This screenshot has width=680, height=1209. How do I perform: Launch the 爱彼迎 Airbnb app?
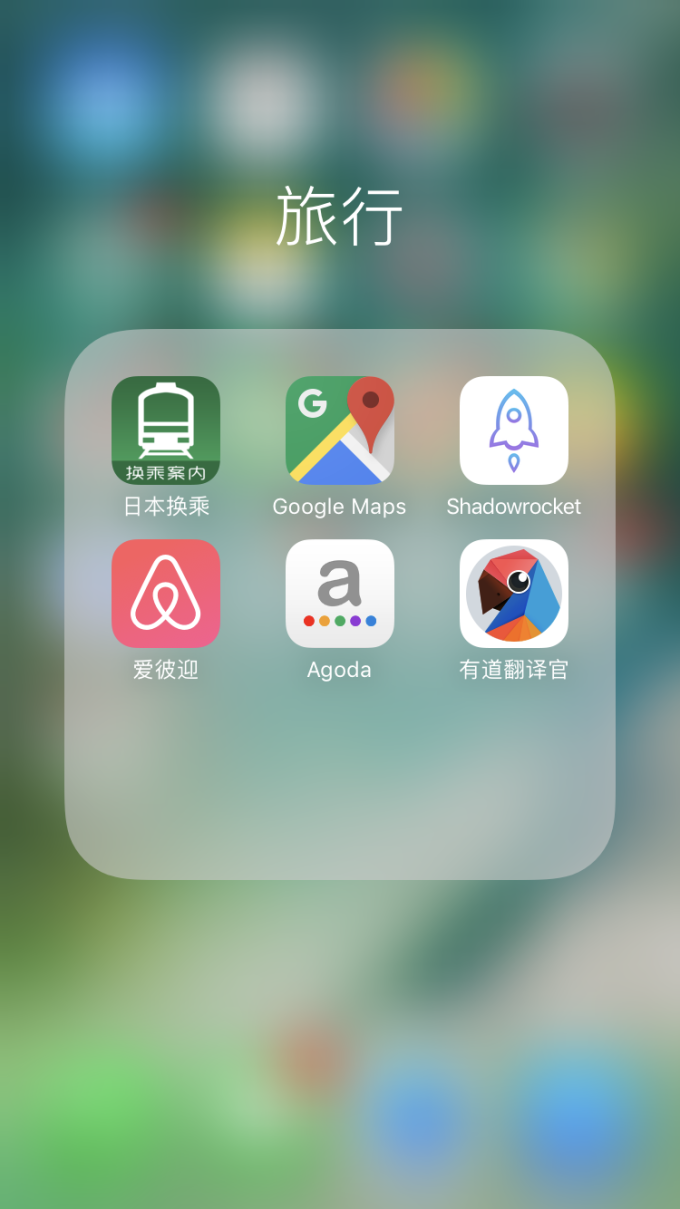point(166,593)
